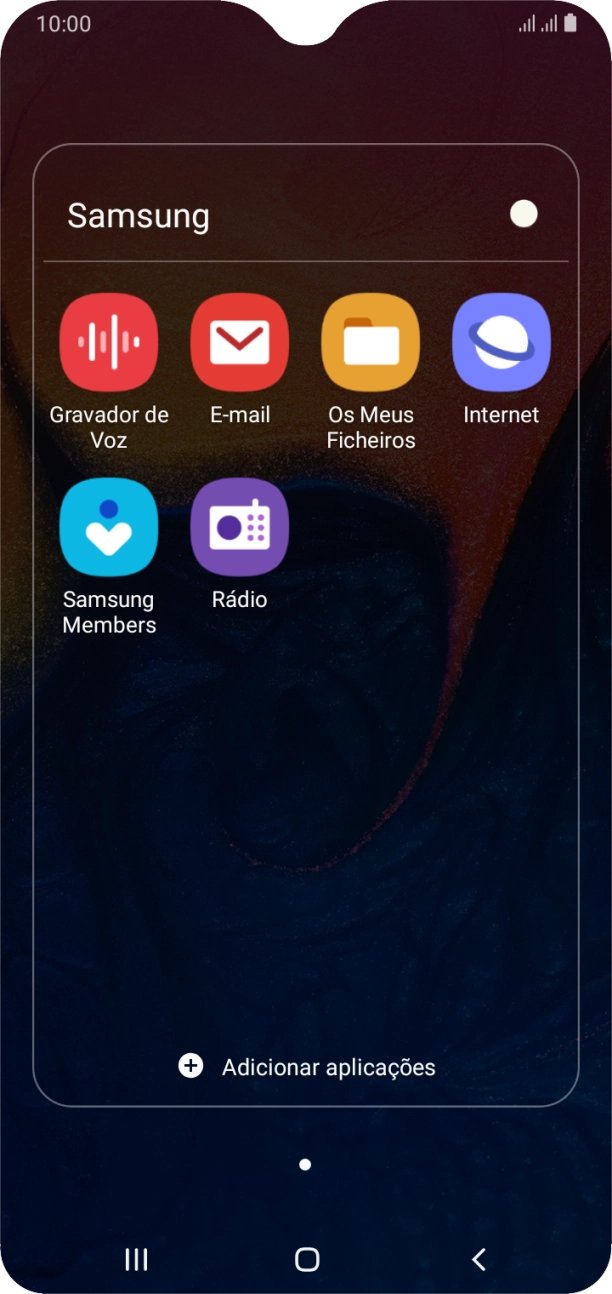The image size is (612, 1294).
Task: Launch the Internet browser
Action: [501, 343]
